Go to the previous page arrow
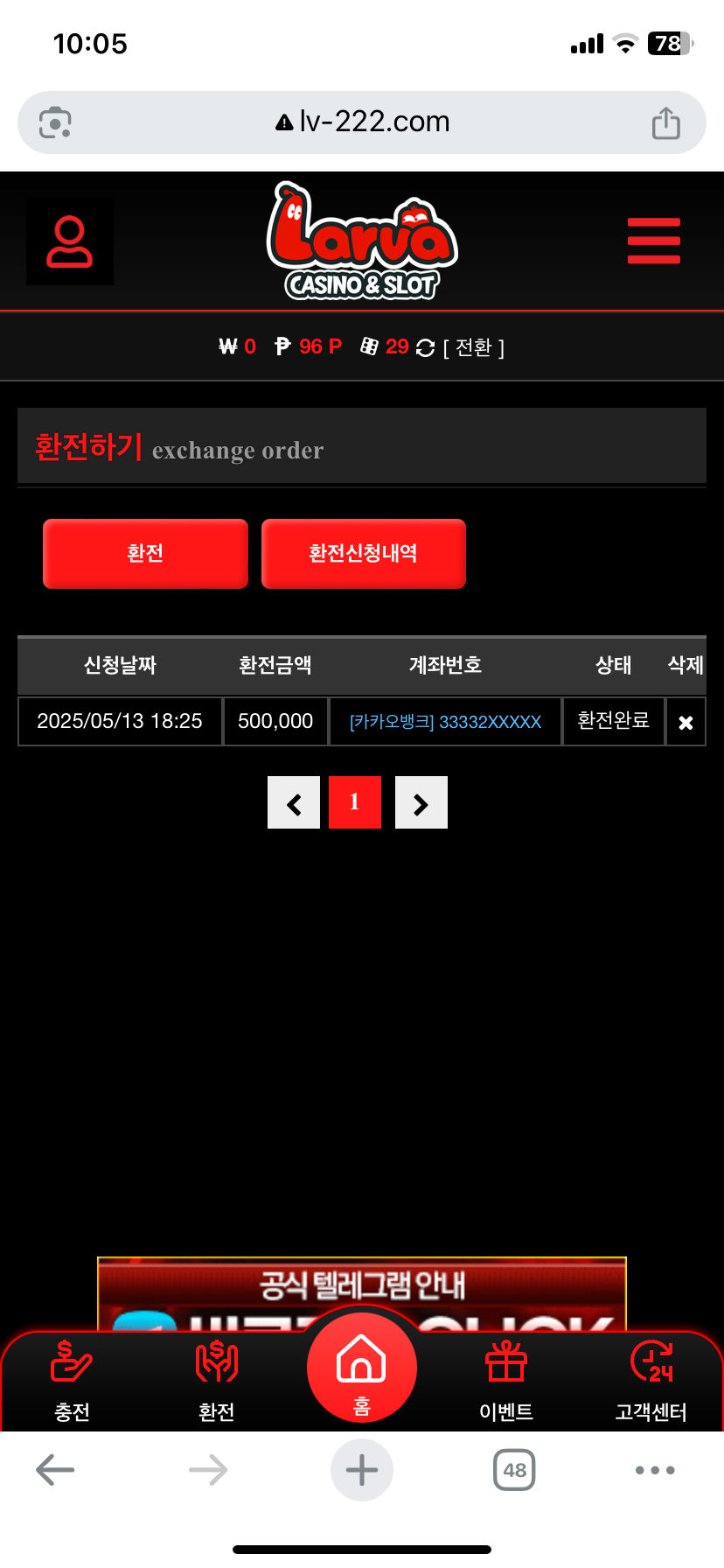The height and width of the screenshot is (1568, 724). point(294,802)
